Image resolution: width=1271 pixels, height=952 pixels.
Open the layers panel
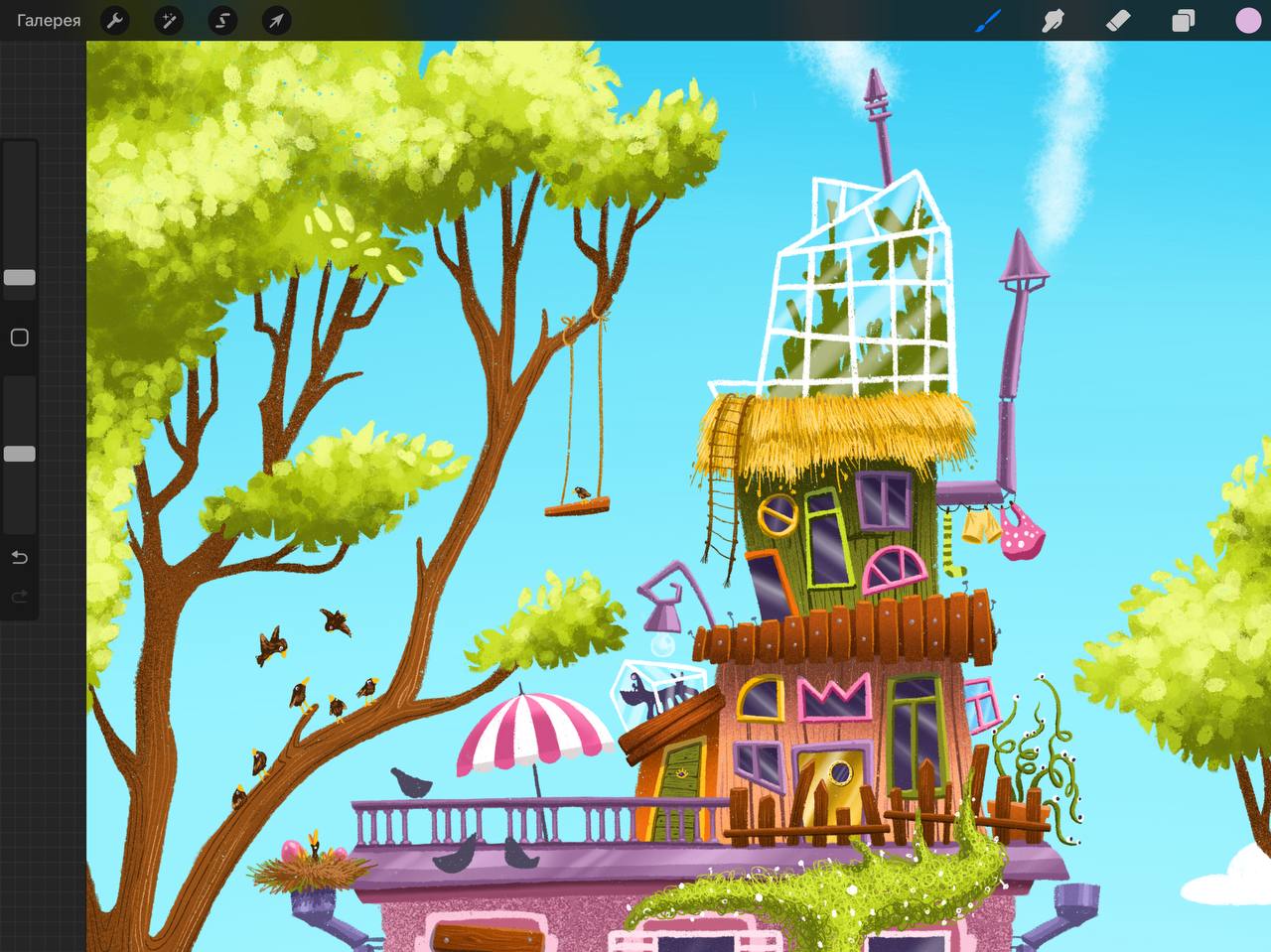1183,20
